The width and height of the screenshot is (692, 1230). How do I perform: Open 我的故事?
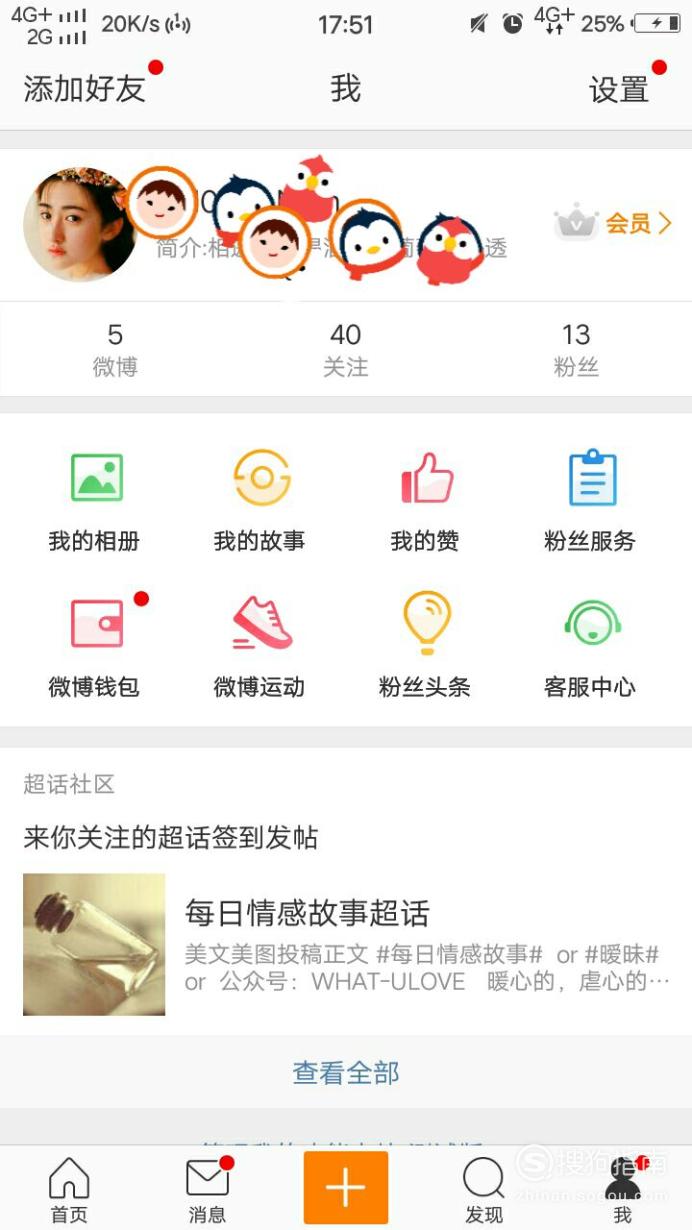260,502
